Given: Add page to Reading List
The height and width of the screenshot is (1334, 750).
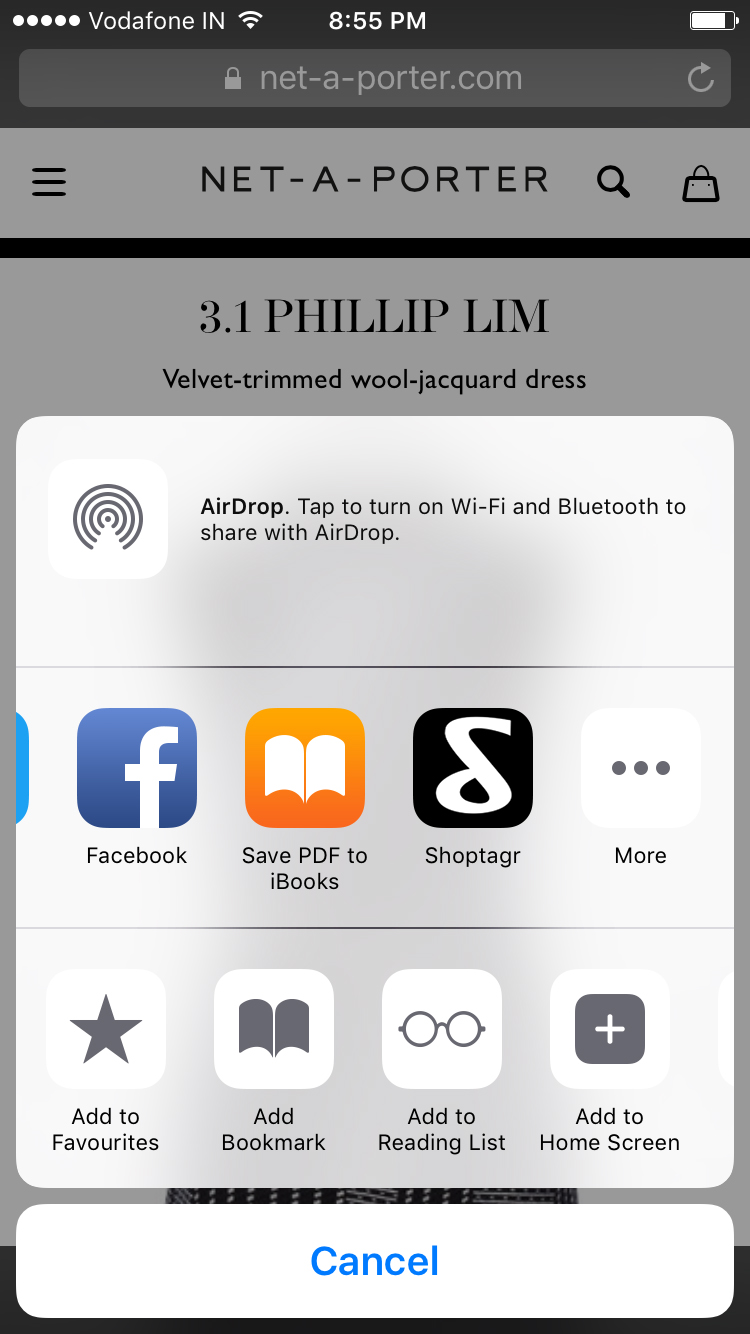Looking at the screenshot, I should click(442, 1029).
